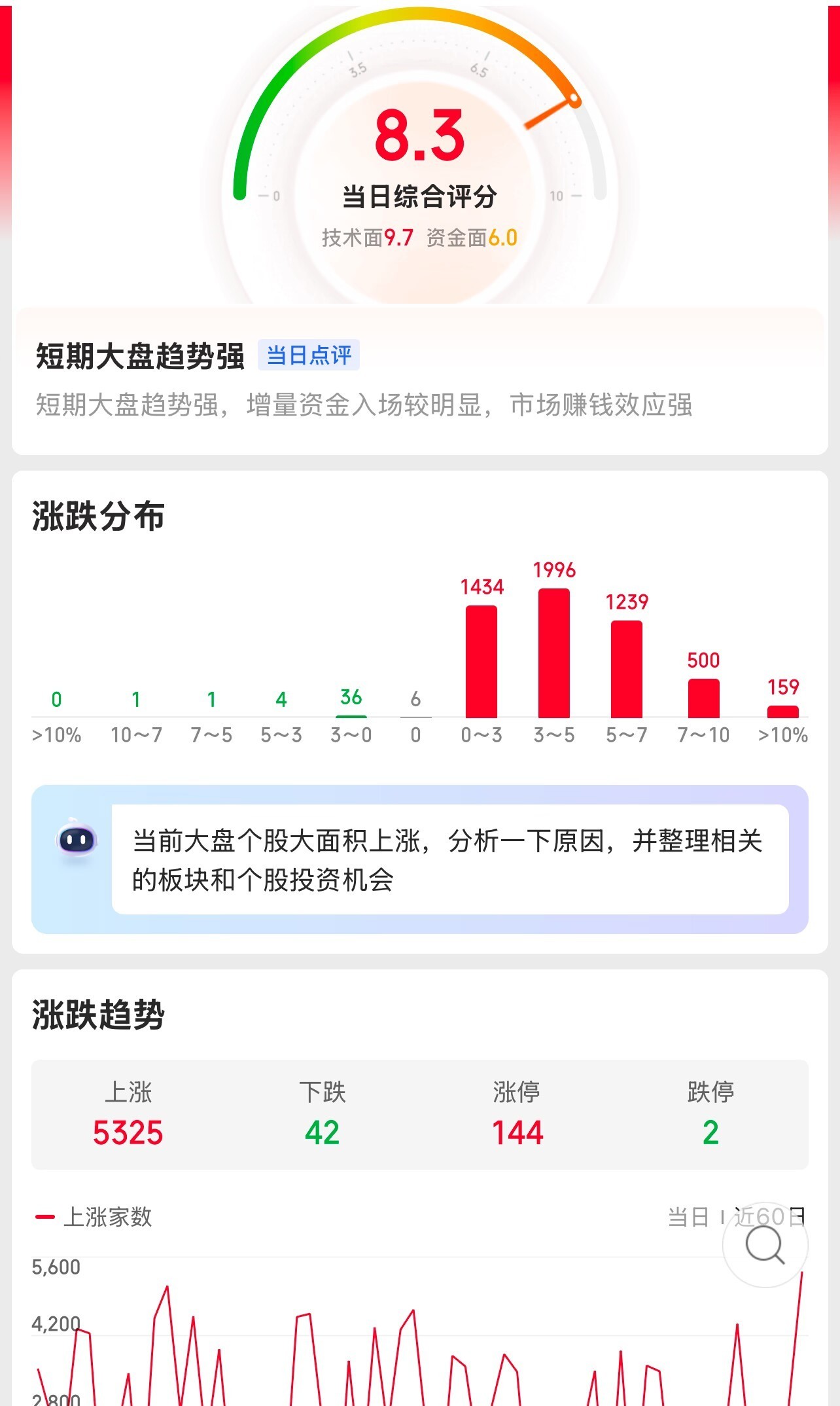Select the 3~5 rise distribution bar
The height and width of the screenshot is (1406, 840).
[x=553, y=653]
